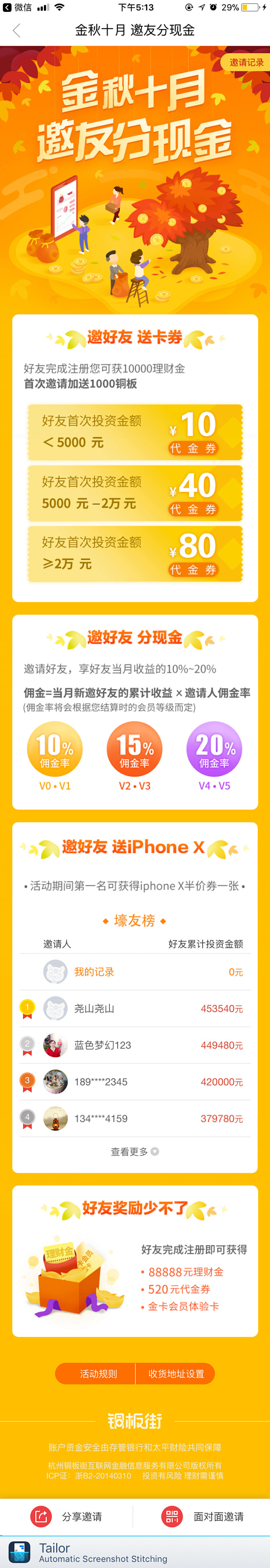Viewport: 270px width, 1568px height.
Task: Tap 分享邀请 to share invitation
Action: coord(67,1516)
